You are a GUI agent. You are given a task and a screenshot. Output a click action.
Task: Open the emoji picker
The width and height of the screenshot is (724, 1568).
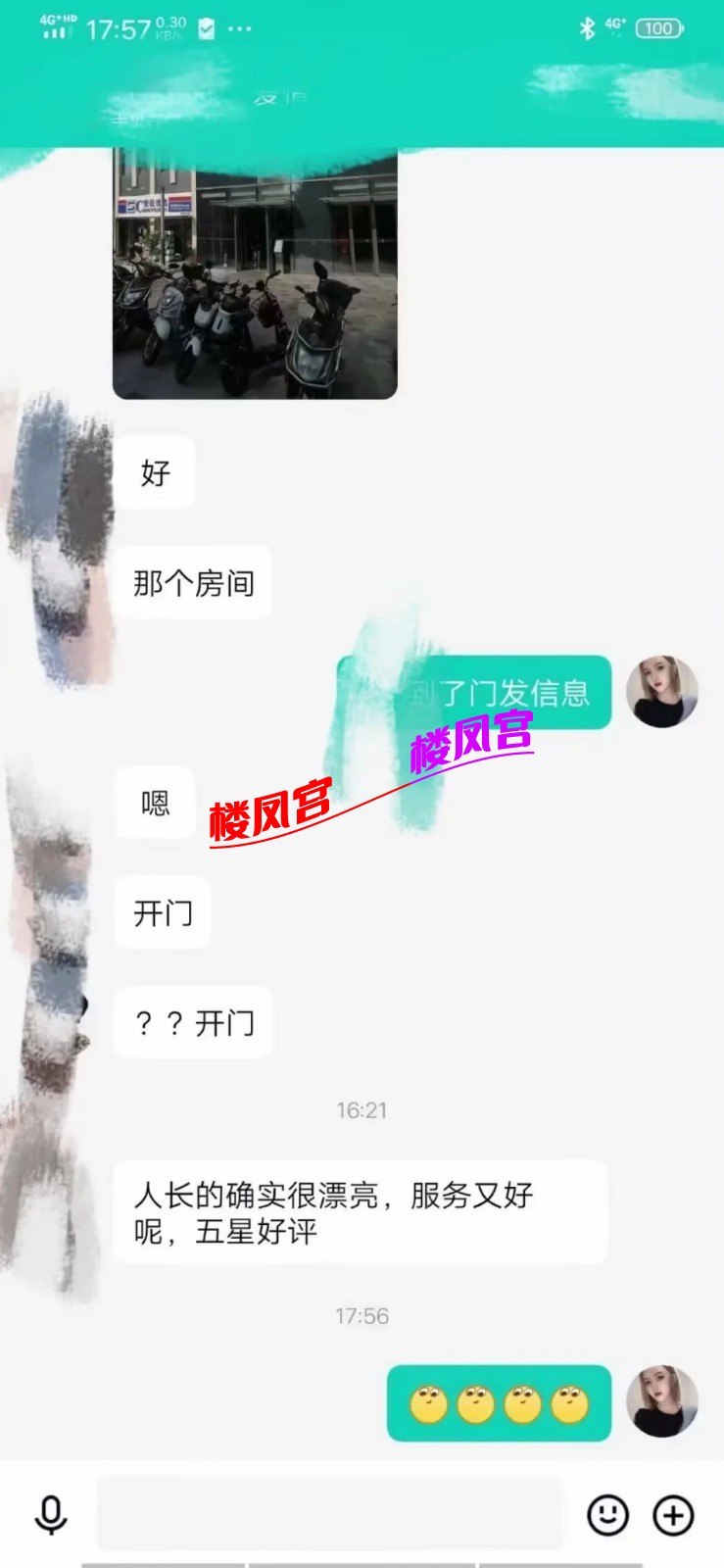[607, 1515]
